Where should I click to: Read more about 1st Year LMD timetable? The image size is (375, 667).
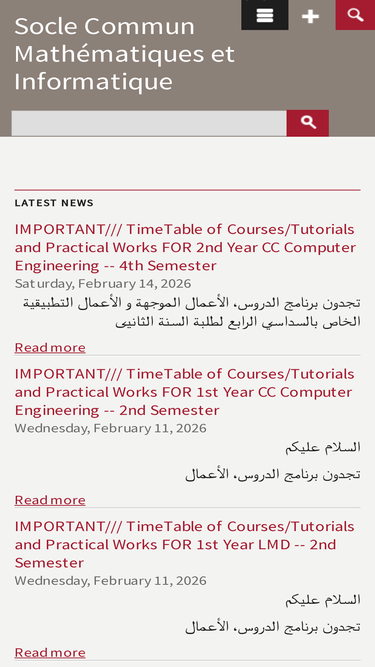point(50,653)
